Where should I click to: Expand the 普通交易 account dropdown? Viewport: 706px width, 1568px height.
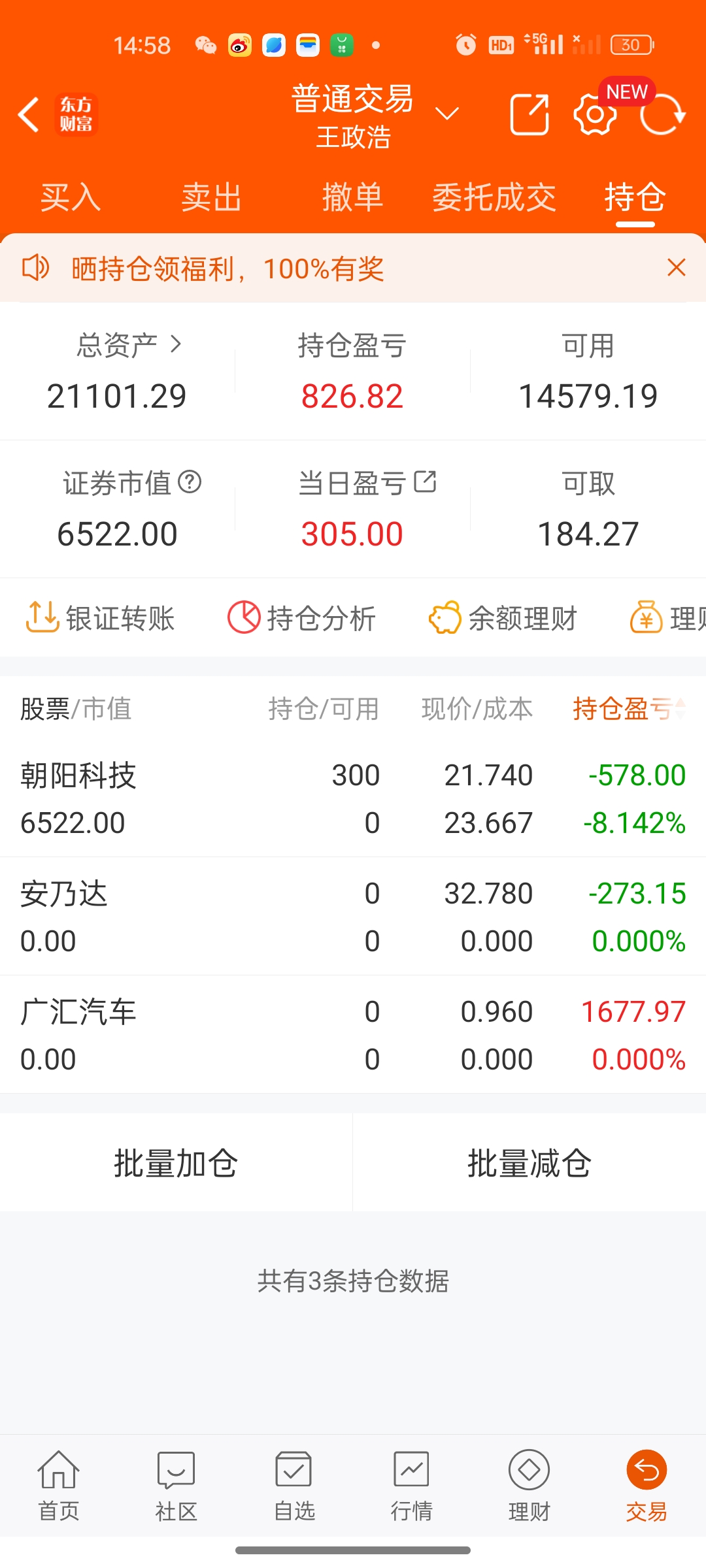[x=447, y=115]
